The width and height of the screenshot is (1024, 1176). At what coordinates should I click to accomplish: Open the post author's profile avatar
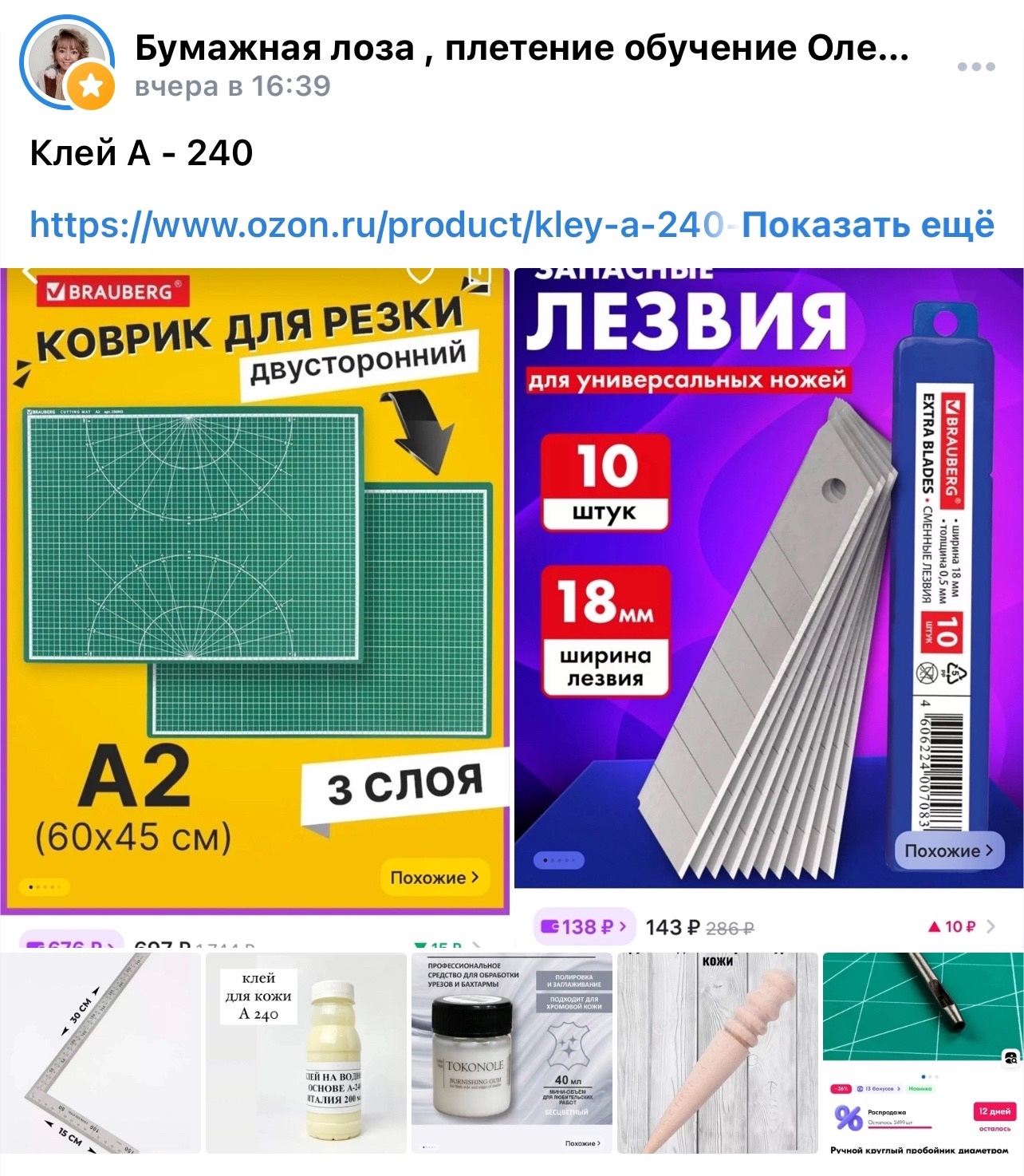click(67, 61)
